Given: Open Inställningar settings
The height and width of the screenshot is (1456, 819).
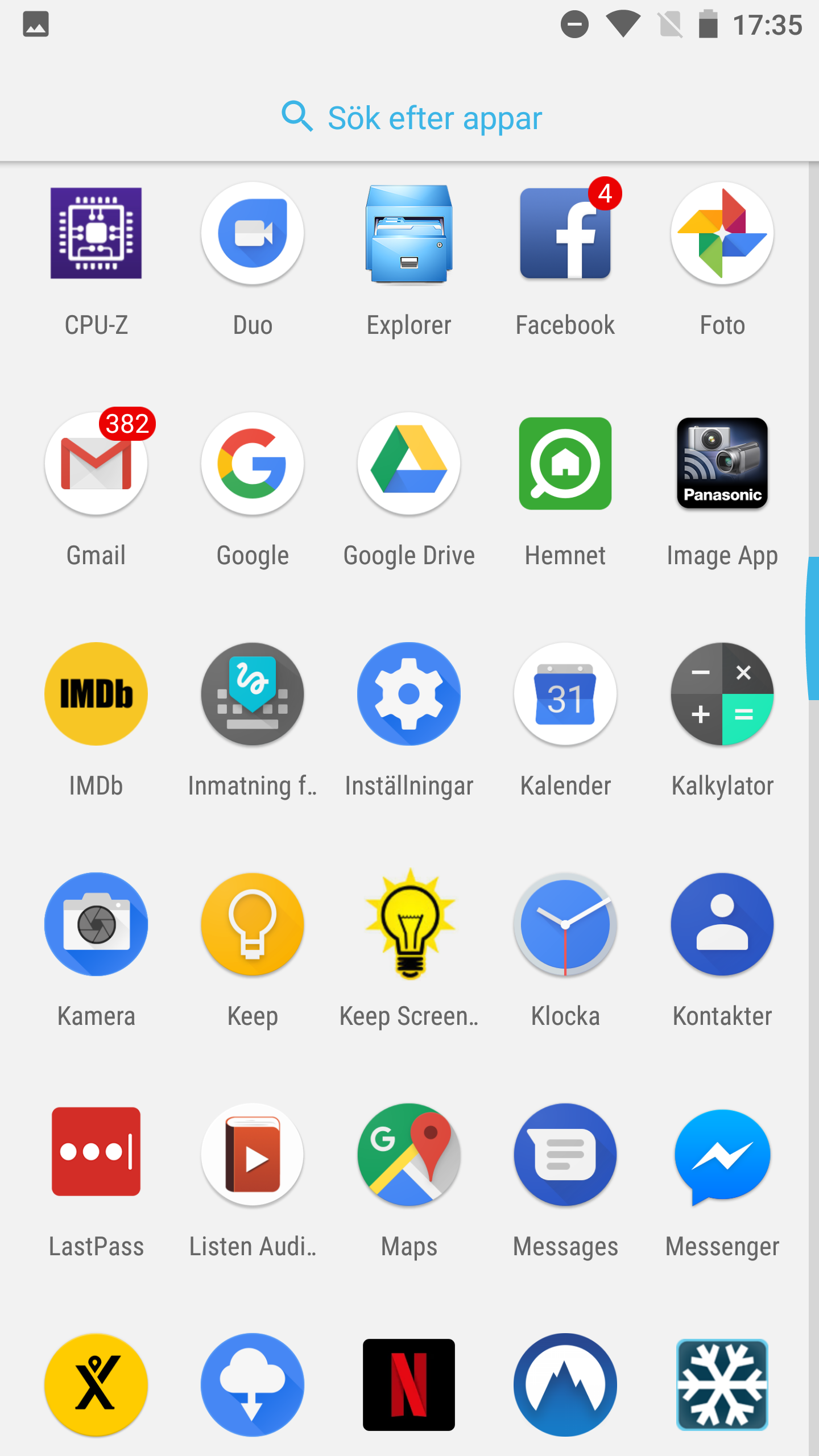Looking at the screenshot, I should click(409, 694).
